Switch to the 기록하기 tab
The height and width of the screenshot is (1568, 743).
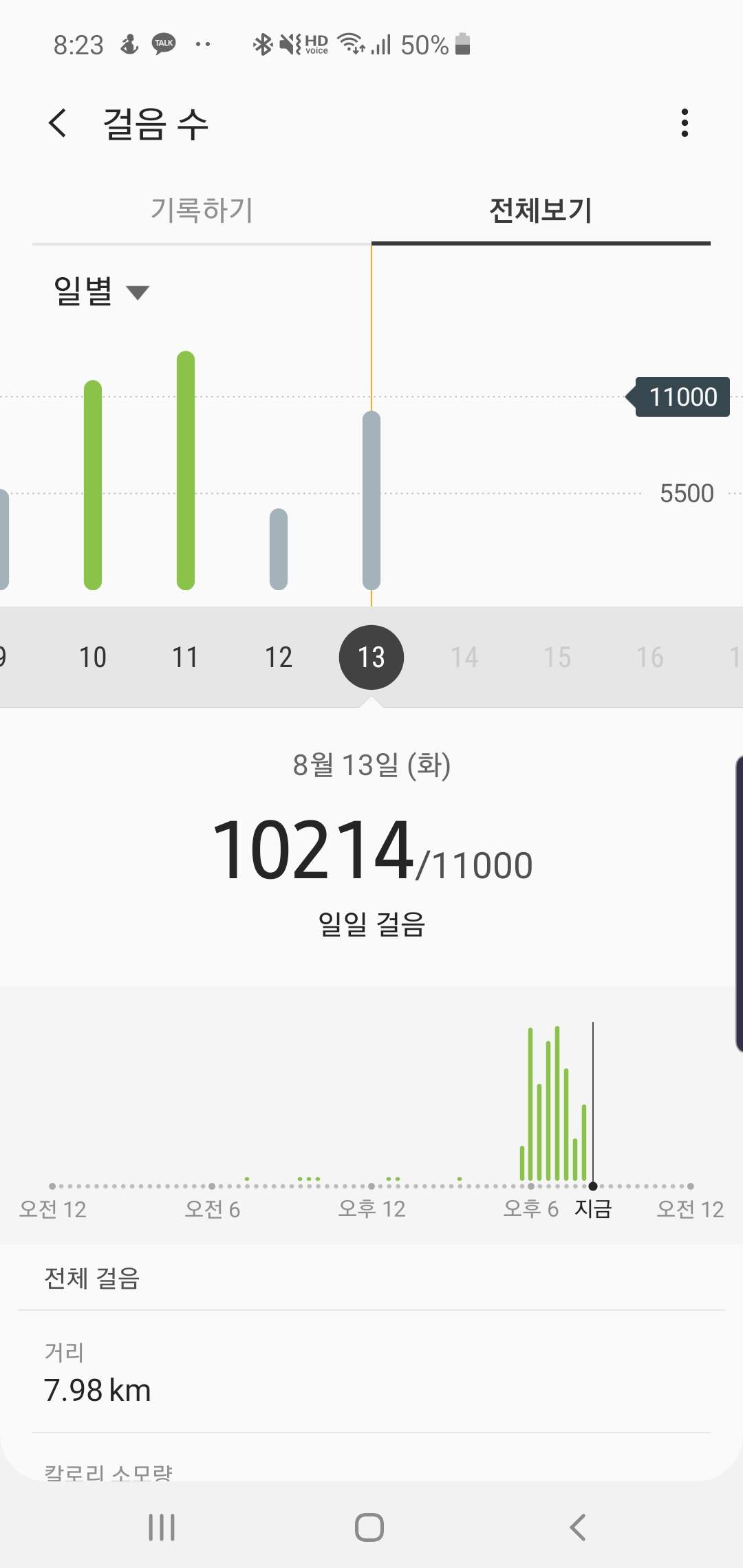click(x=202, y=210)
